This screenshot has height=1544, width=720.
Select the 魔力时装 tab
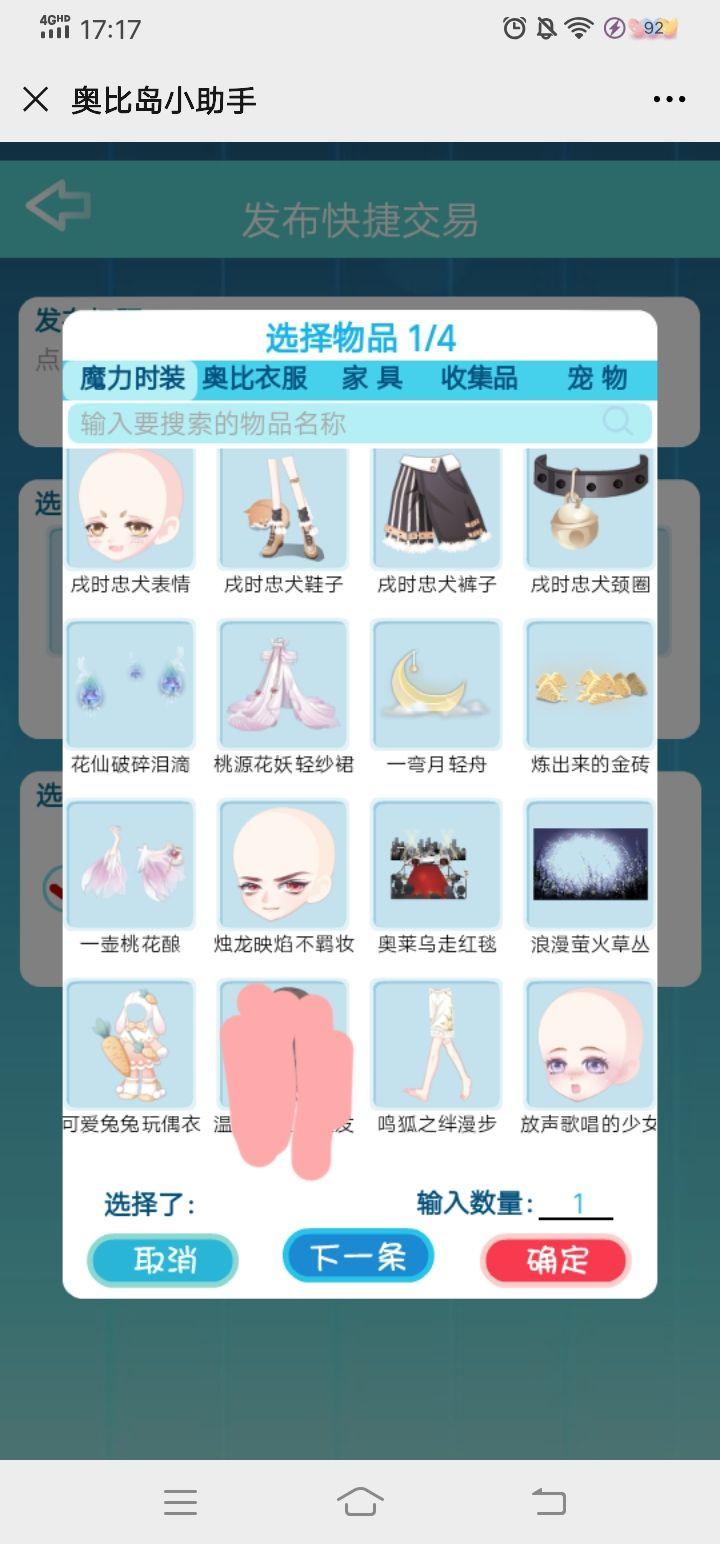click(132, 378)
